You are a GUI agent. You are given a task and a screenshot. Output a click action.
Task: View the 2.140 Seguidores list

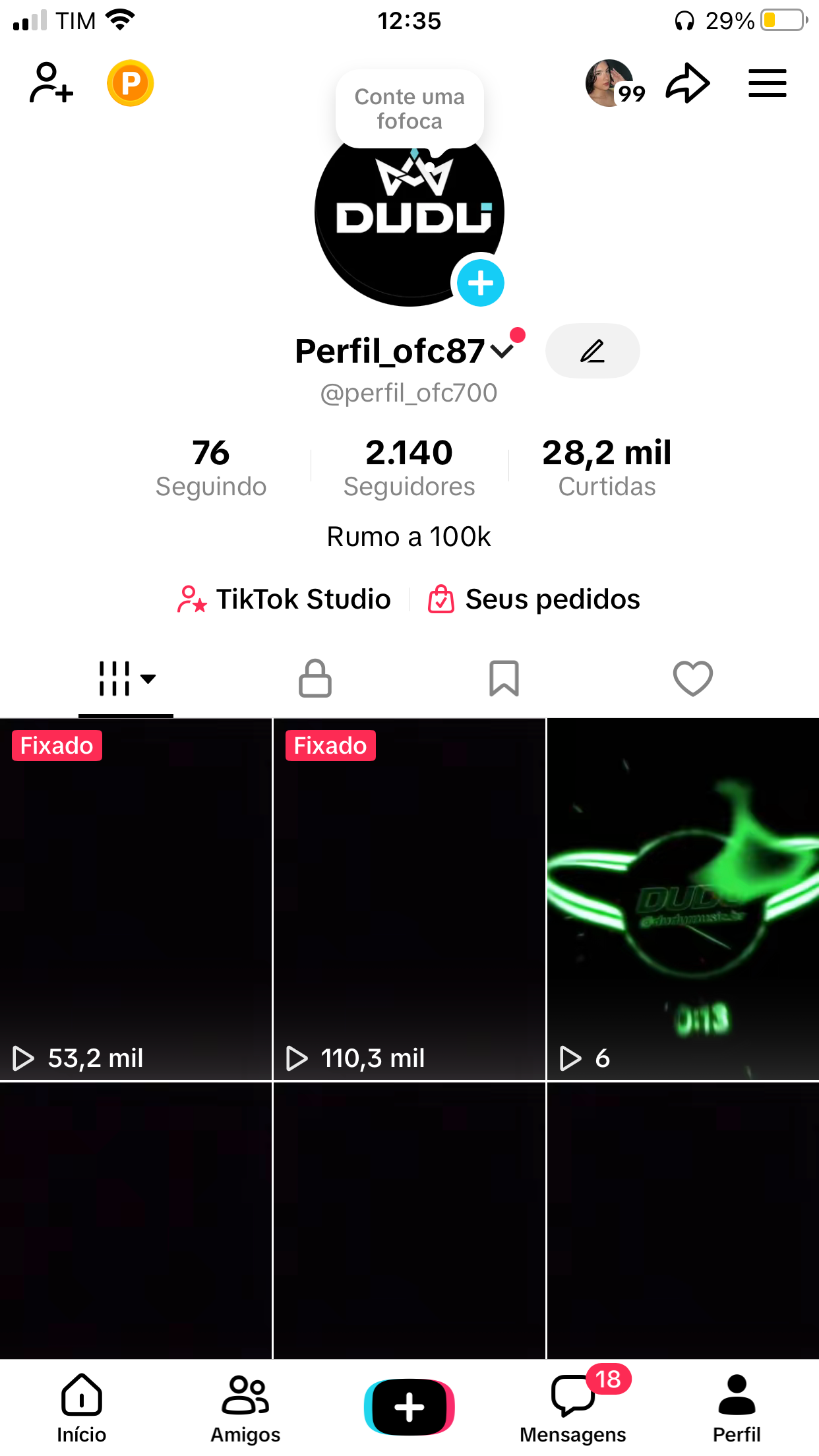[x=409, y=467]
